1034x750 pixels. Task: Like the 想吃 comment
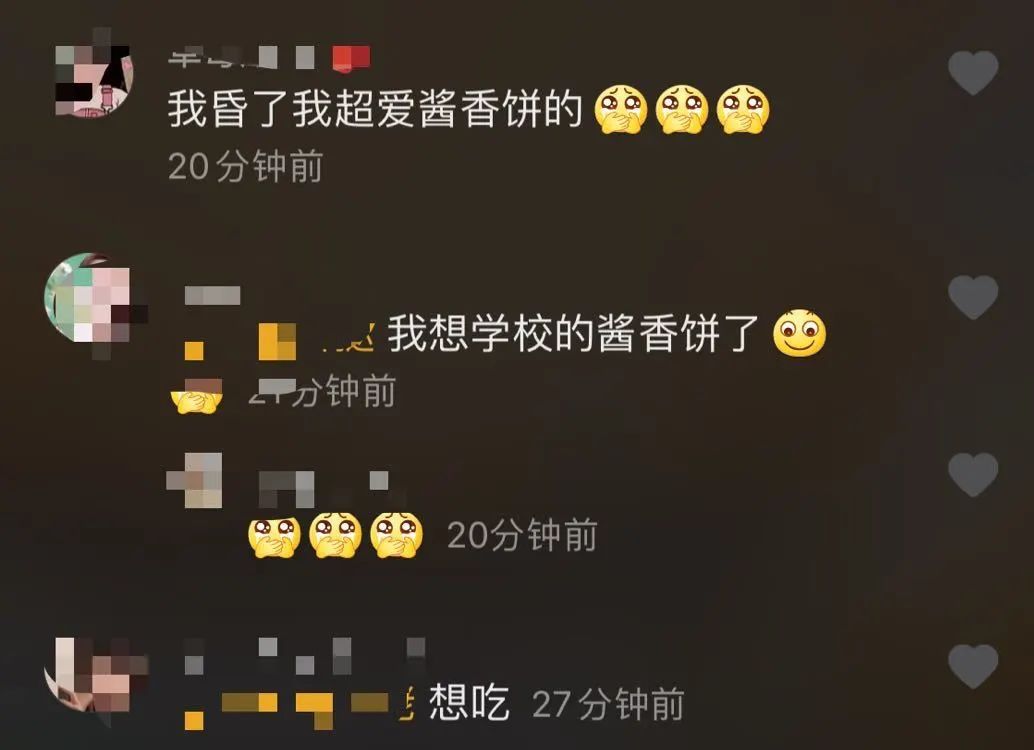(x=973, y=667)
